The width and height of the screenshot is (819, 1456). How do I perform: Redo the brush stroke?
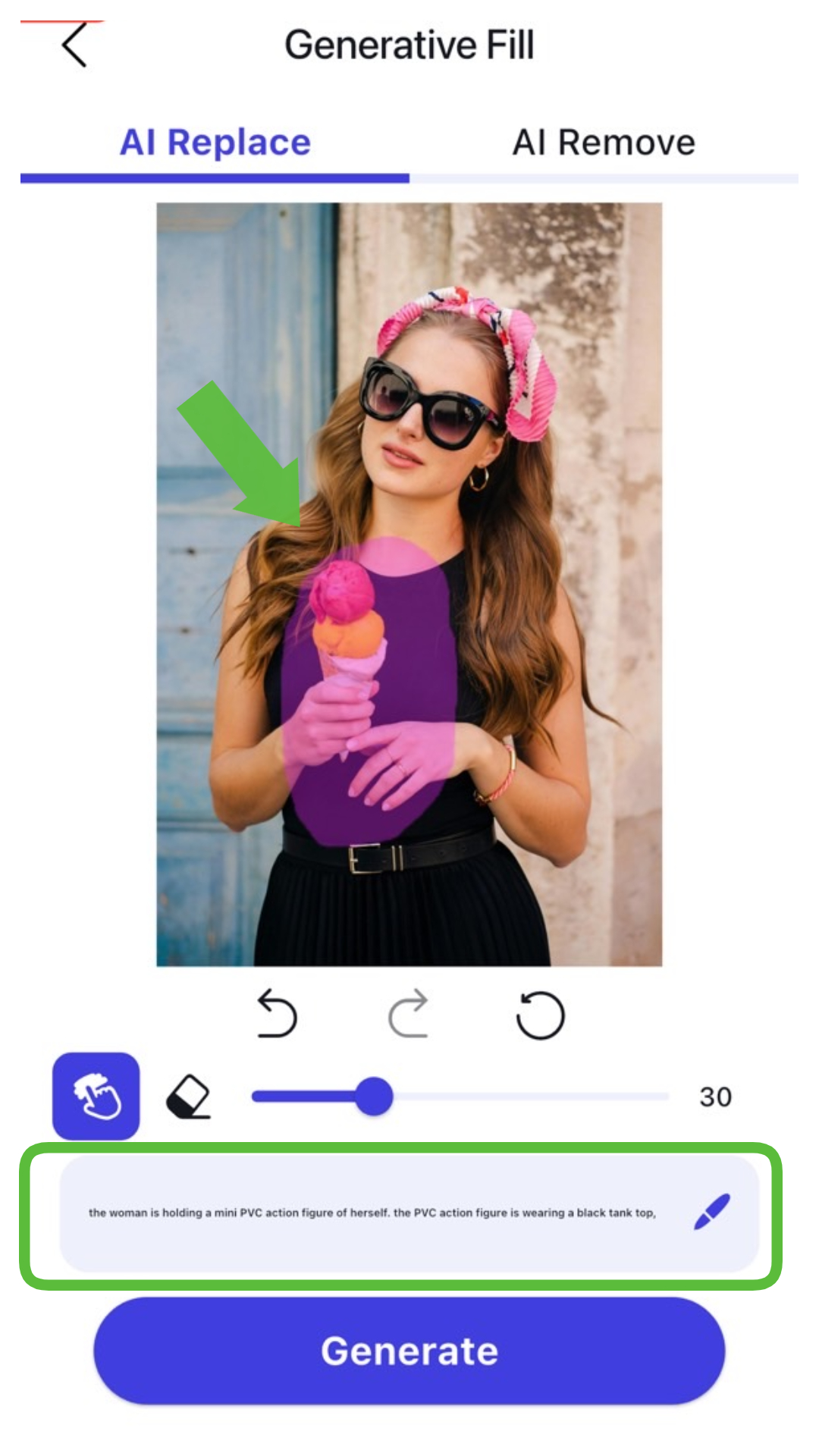(x=409, y=1014)
